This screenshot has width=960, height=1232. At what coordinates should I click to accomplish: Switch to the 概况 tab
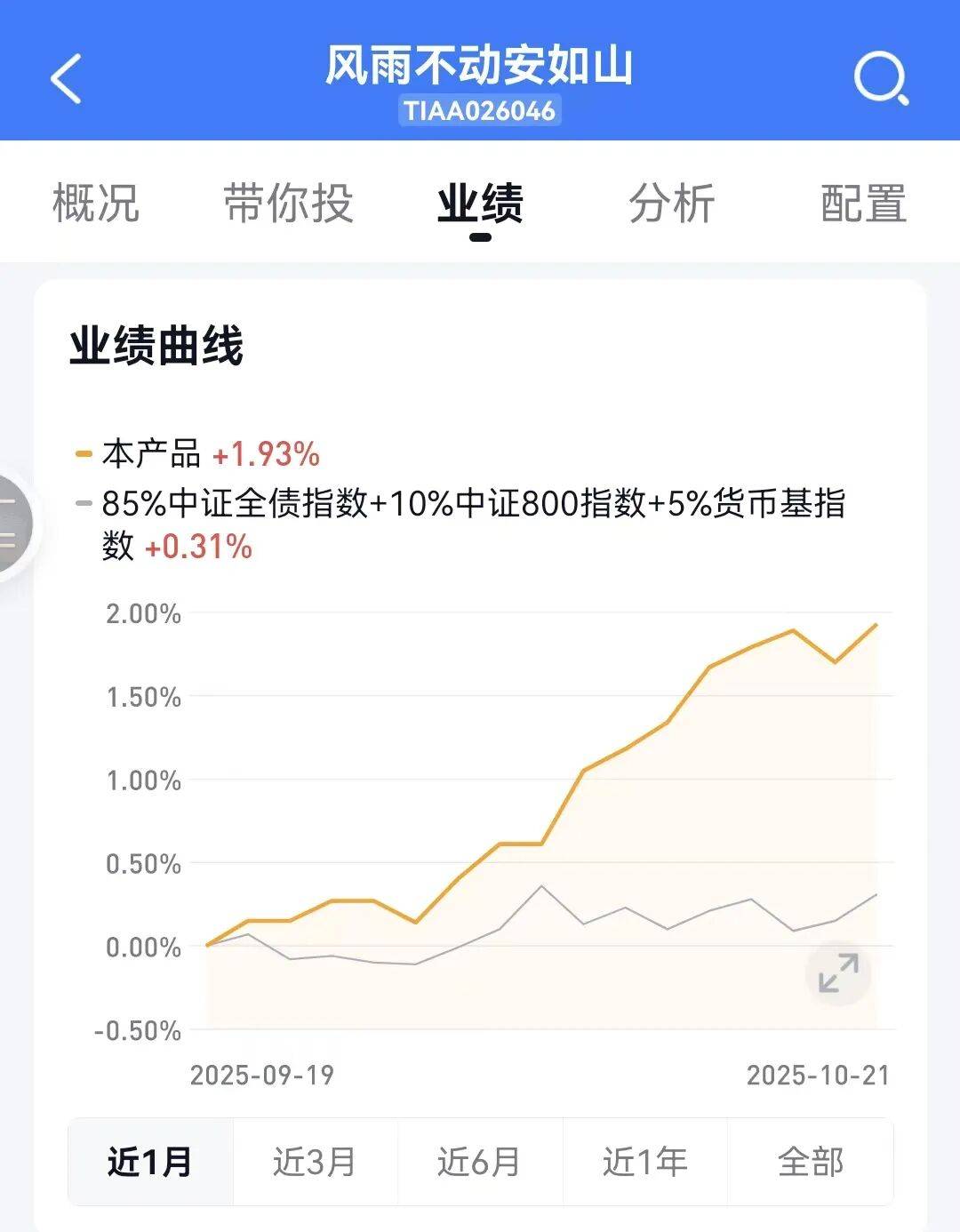coord(96,204)
